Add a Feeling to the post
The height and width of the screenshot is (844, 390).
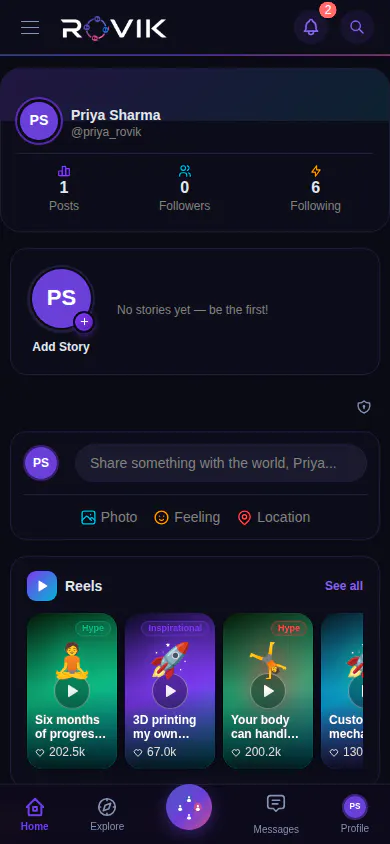click(187, 517)
